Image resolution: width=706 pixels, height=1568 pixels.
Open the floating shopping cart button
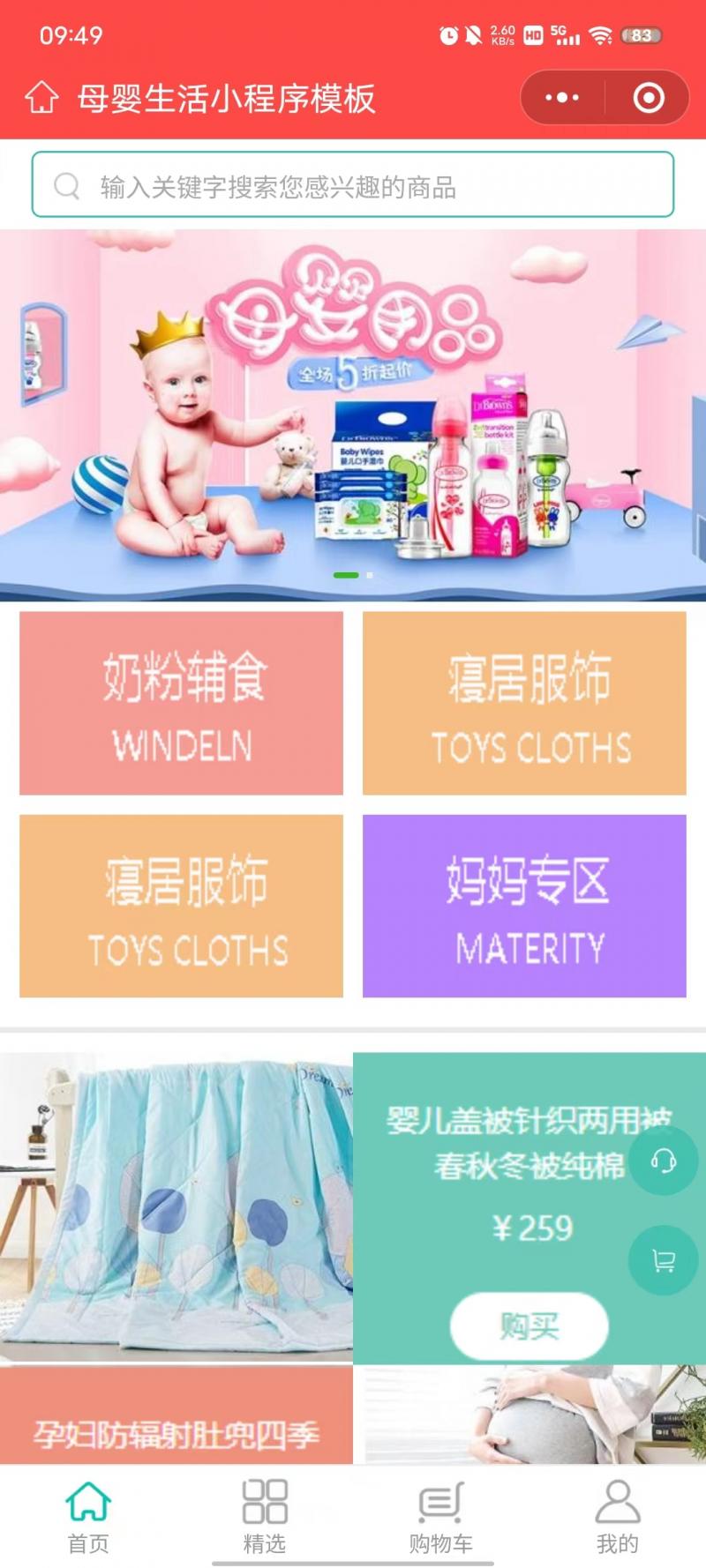tap(664, 1261)
